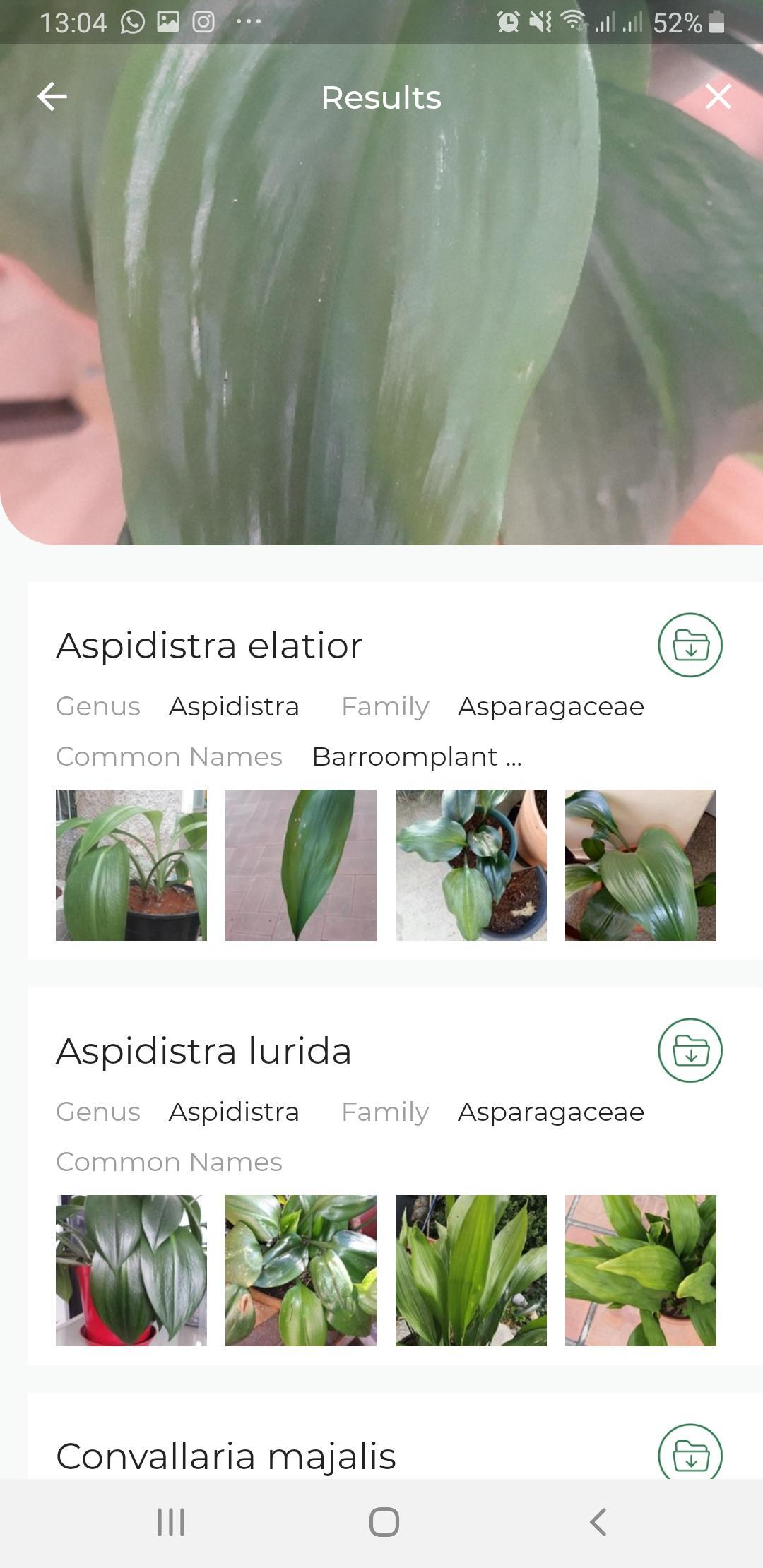View the fourth Aspidistra lurida photo
Screen dimensions: 763x1568
tap(641, 1271)
